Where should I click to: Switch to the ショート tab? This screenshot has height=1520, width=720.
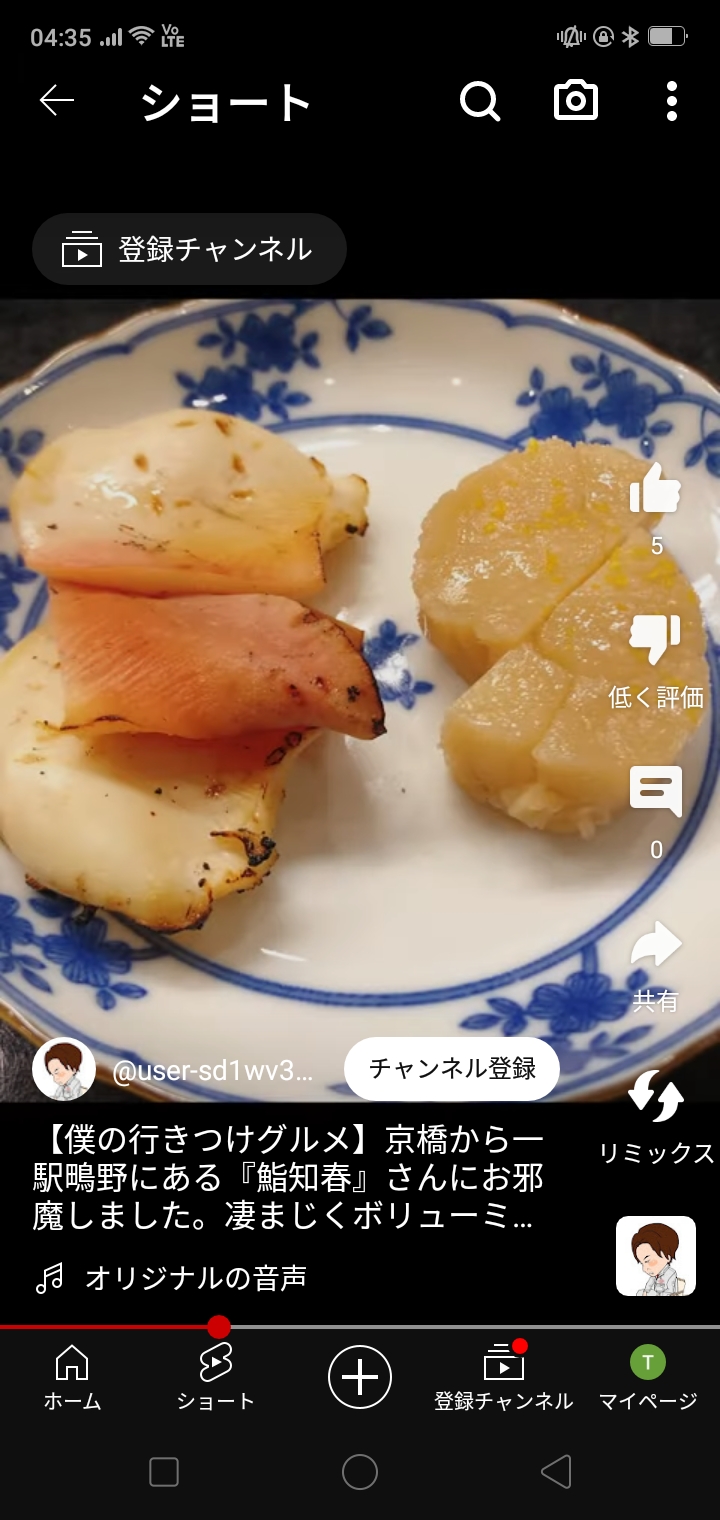(215, 1377)
